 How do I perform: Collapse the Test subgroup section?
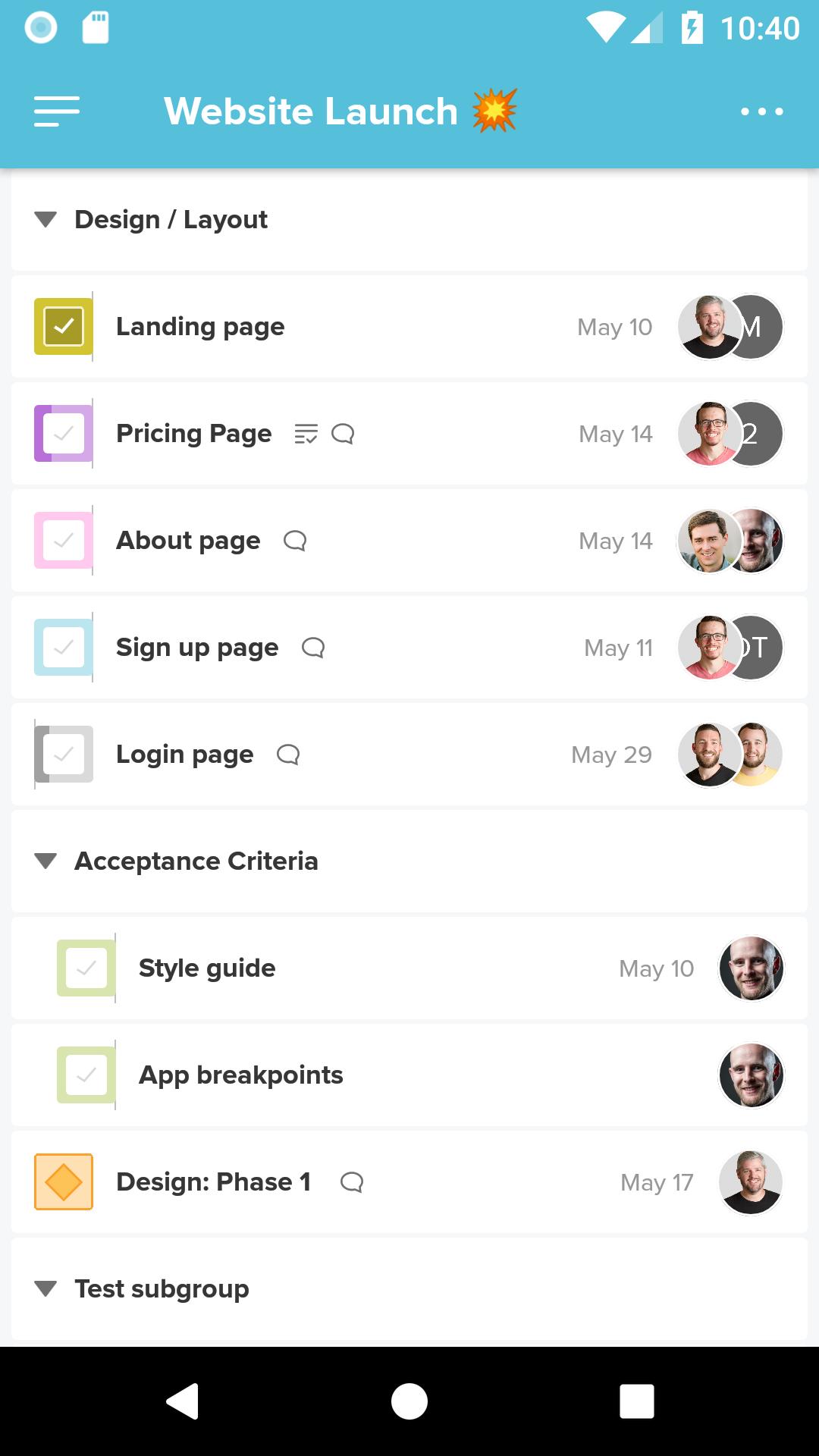pos(46,1289)
